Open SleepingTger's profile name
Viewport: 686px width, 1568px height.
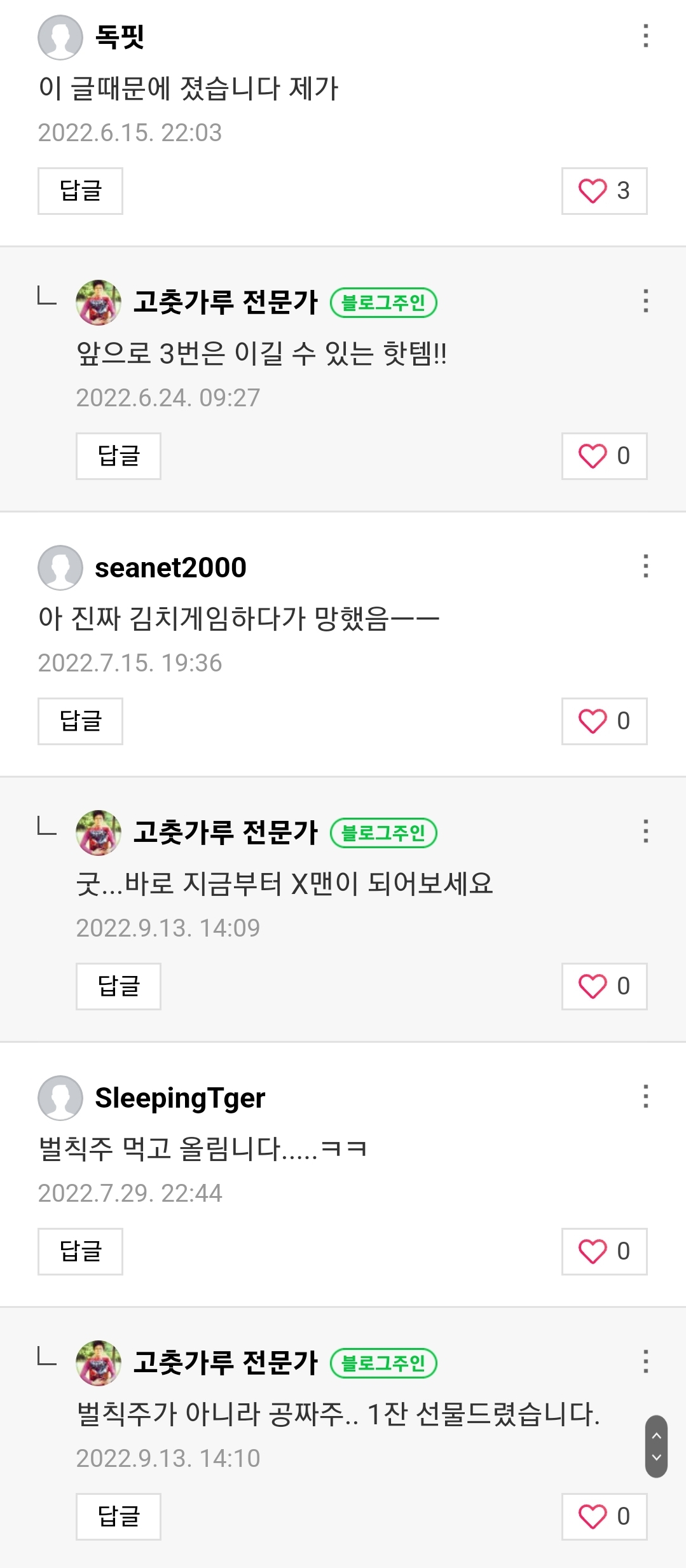tap(180, 1098)
